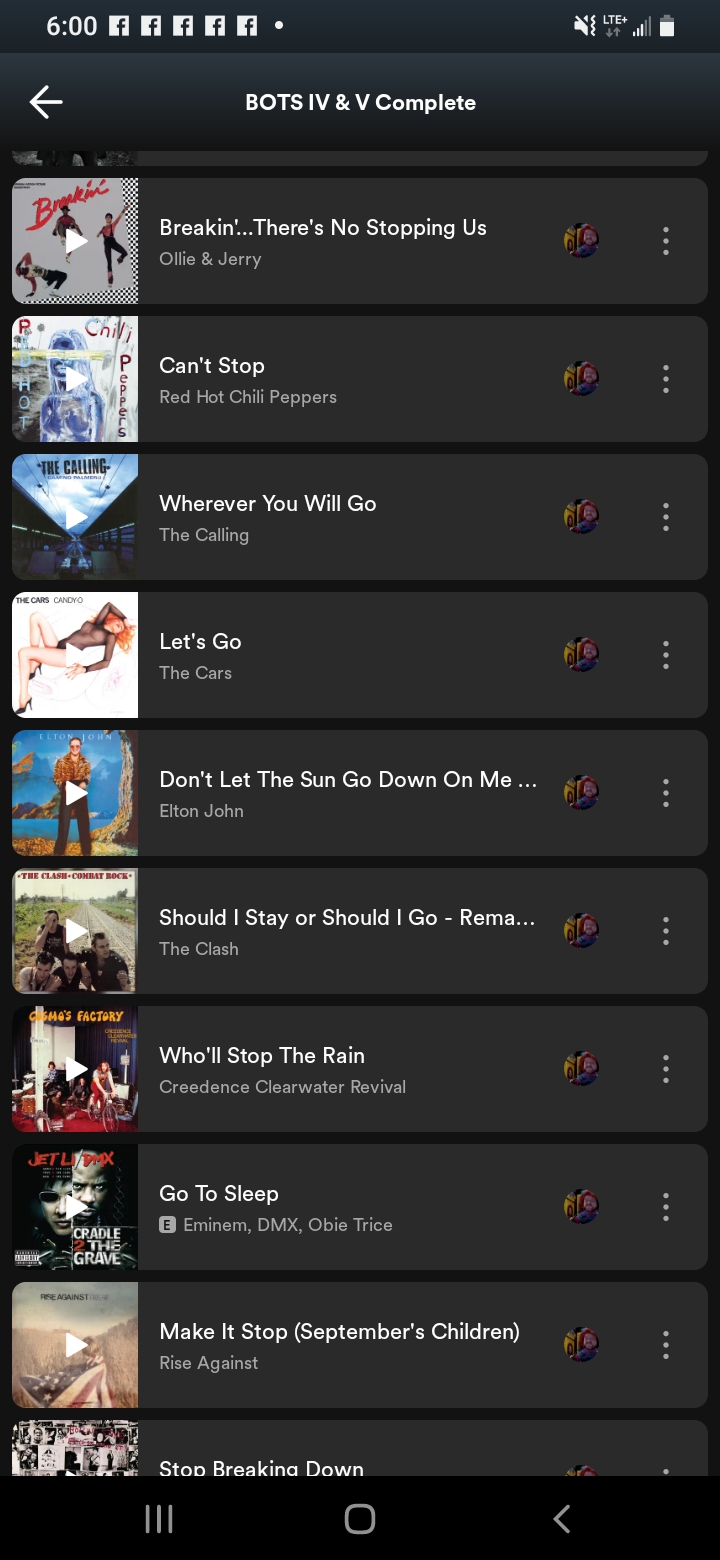
Task: Show more options for Wherever You Will Go
Action: 665,517
